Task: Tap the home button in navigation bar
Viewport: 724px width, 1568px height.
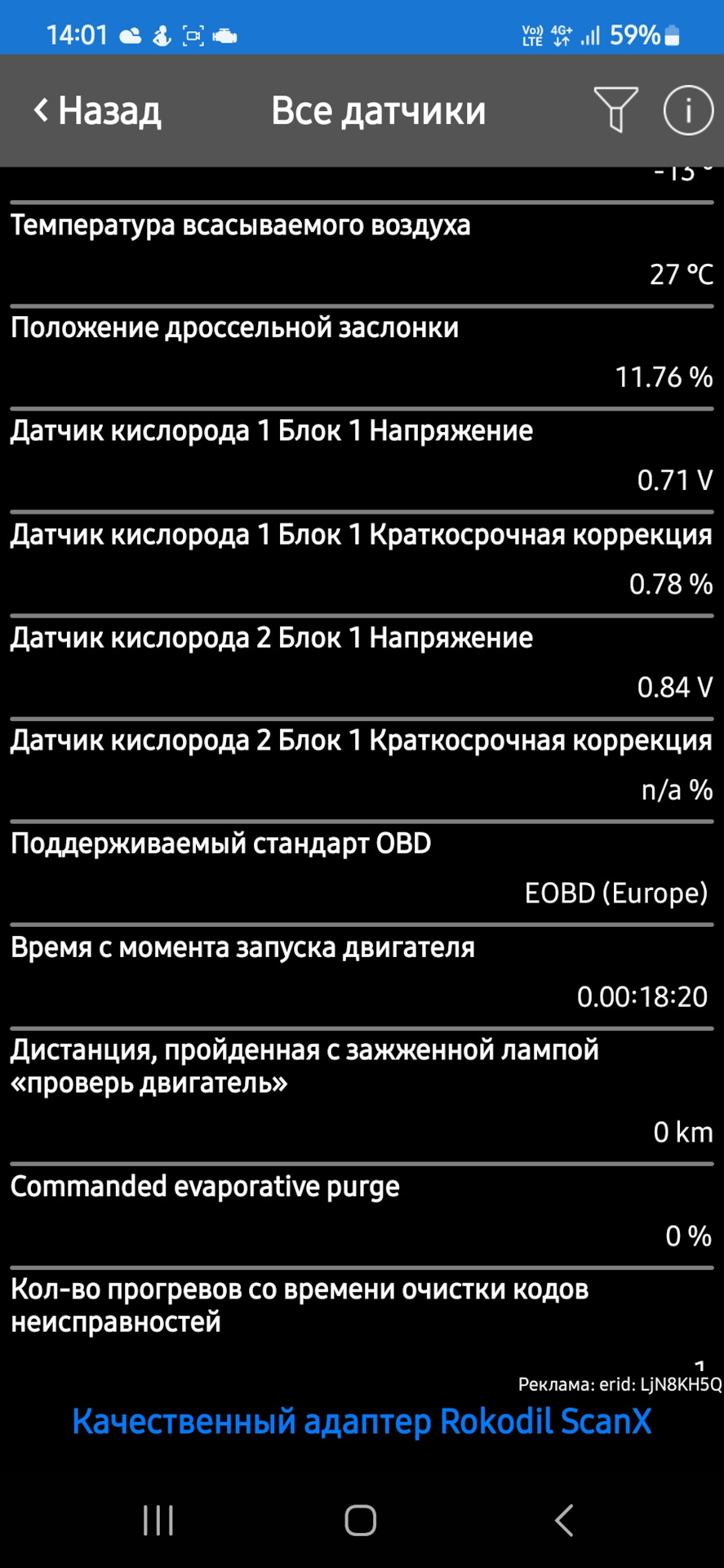Action: (x=360, y=1519)
